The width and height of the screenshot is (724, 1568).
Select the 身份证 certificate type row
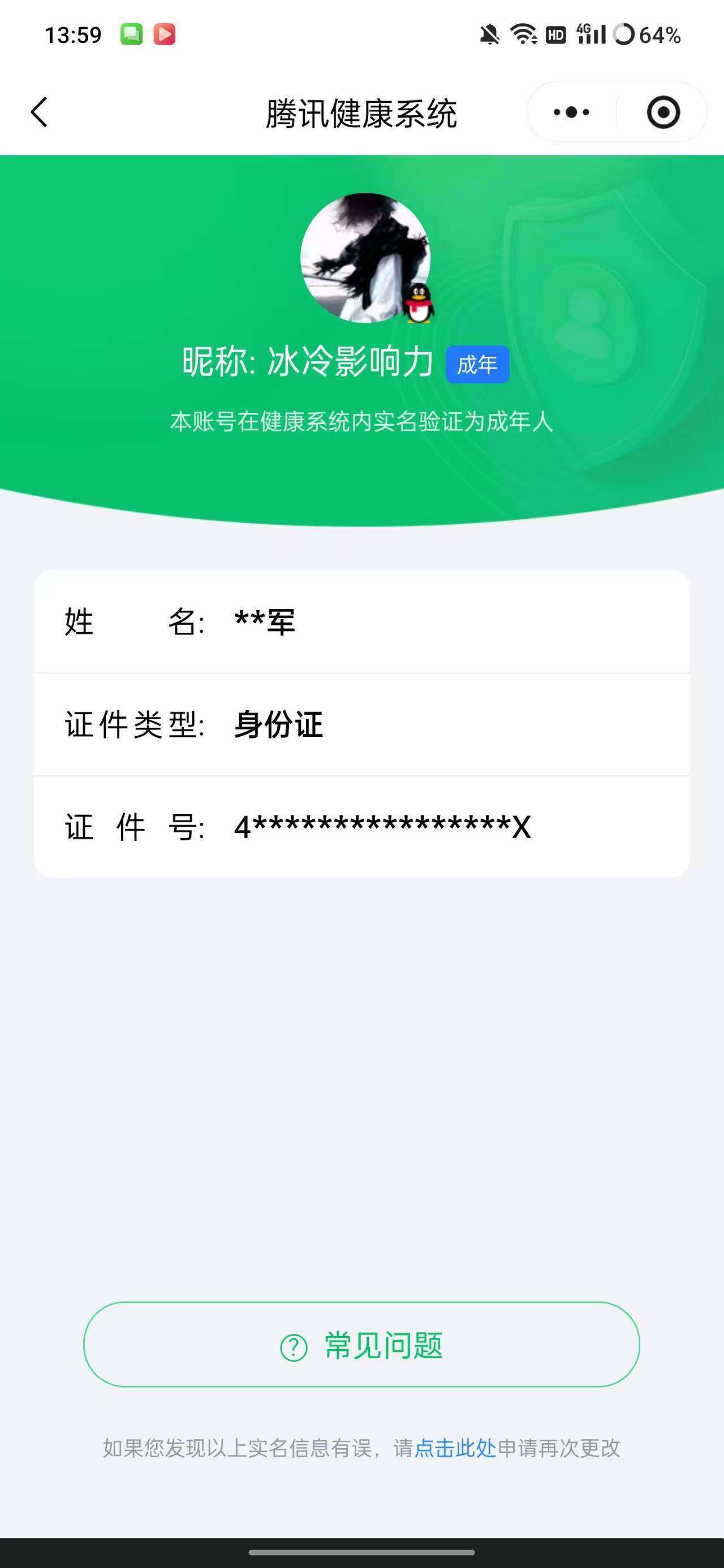(x=278, y=725)
